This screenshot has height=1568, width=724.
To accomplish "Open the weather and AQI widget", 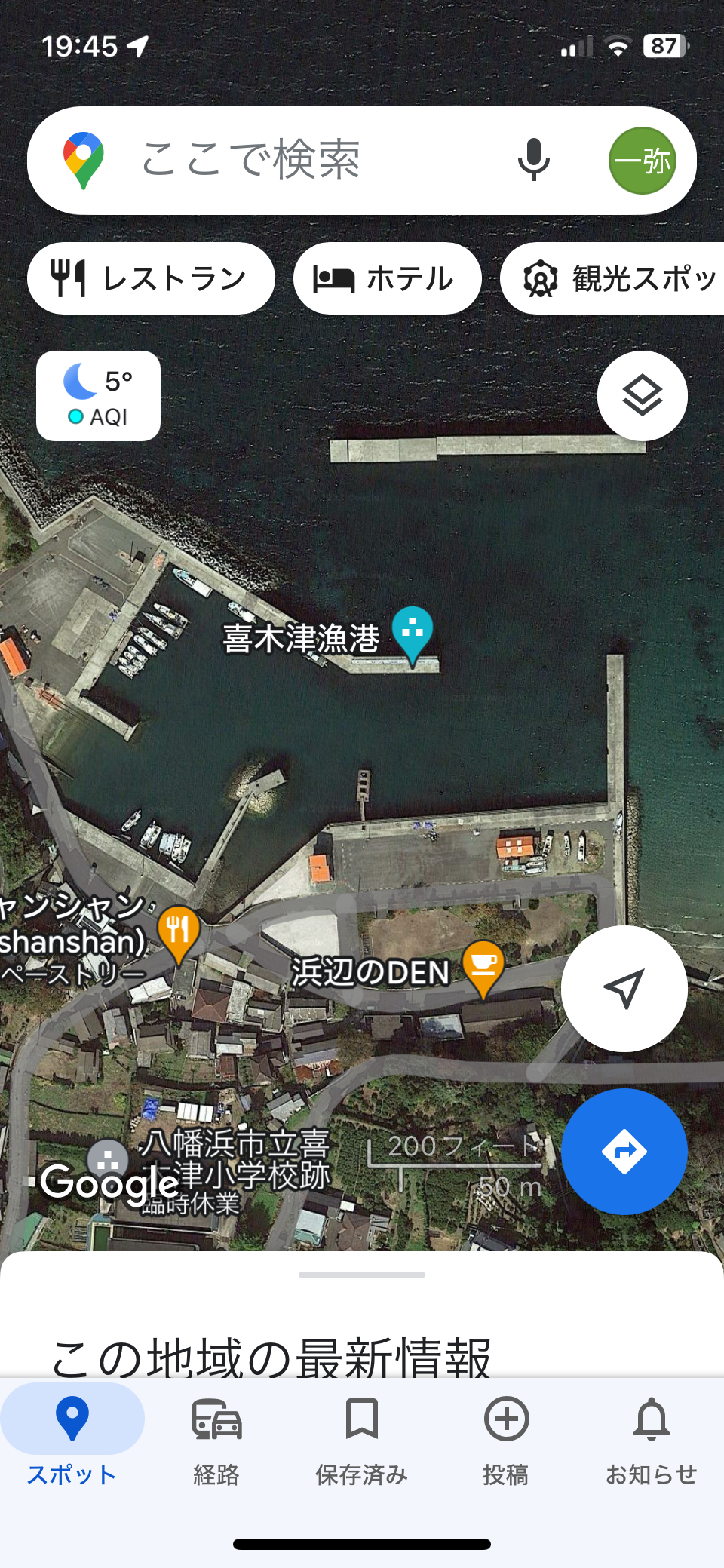I will coord(98,396).
